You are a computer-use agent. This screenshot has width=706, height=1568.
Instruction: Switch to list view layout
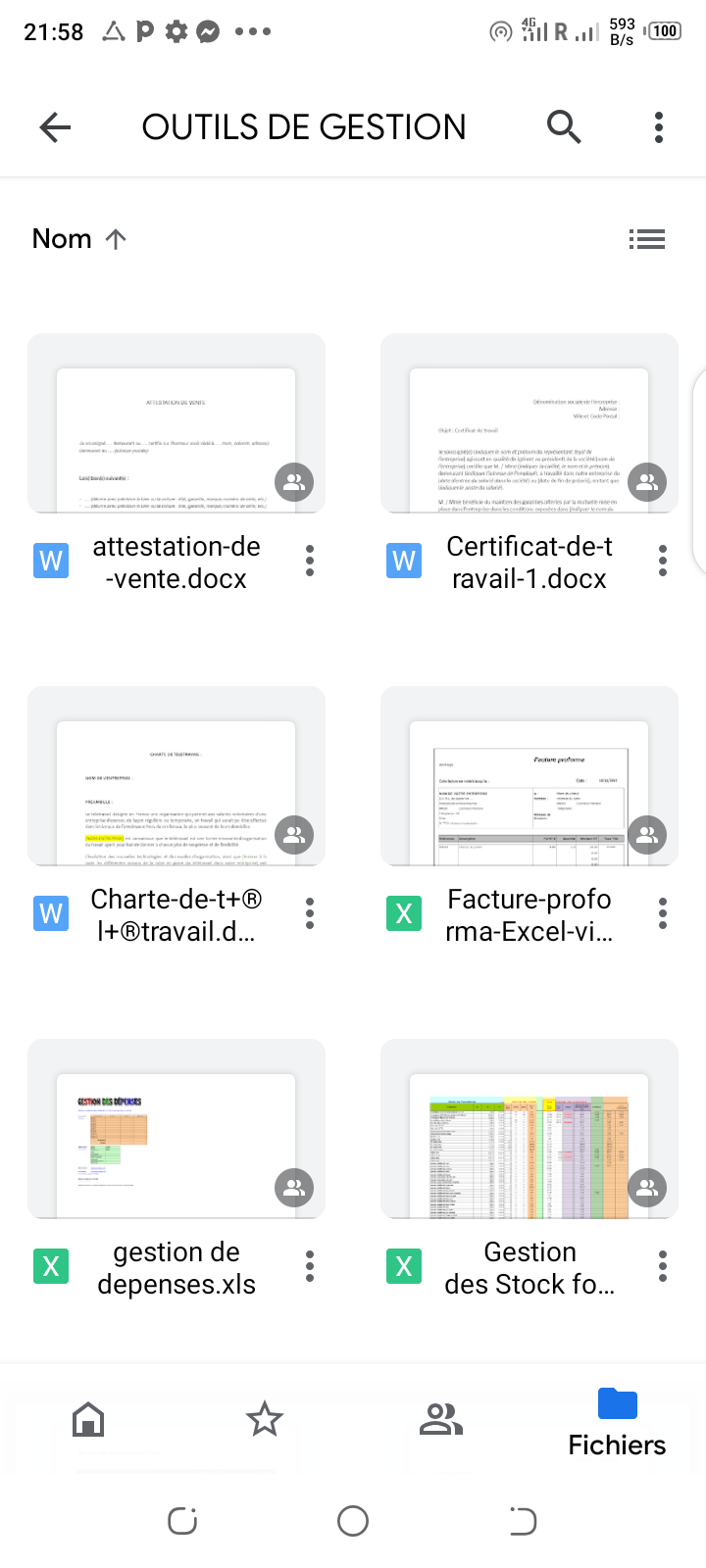[x=646, y=239]
